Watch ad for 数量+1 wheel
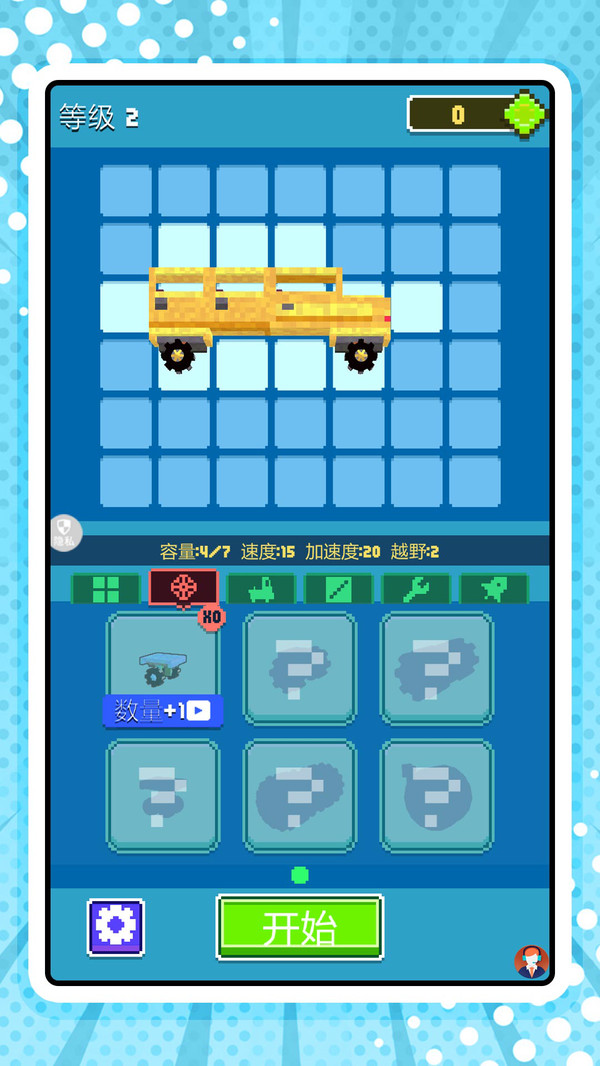The height and width of the screenshot is (1066, 600). (x=163, y=711)
